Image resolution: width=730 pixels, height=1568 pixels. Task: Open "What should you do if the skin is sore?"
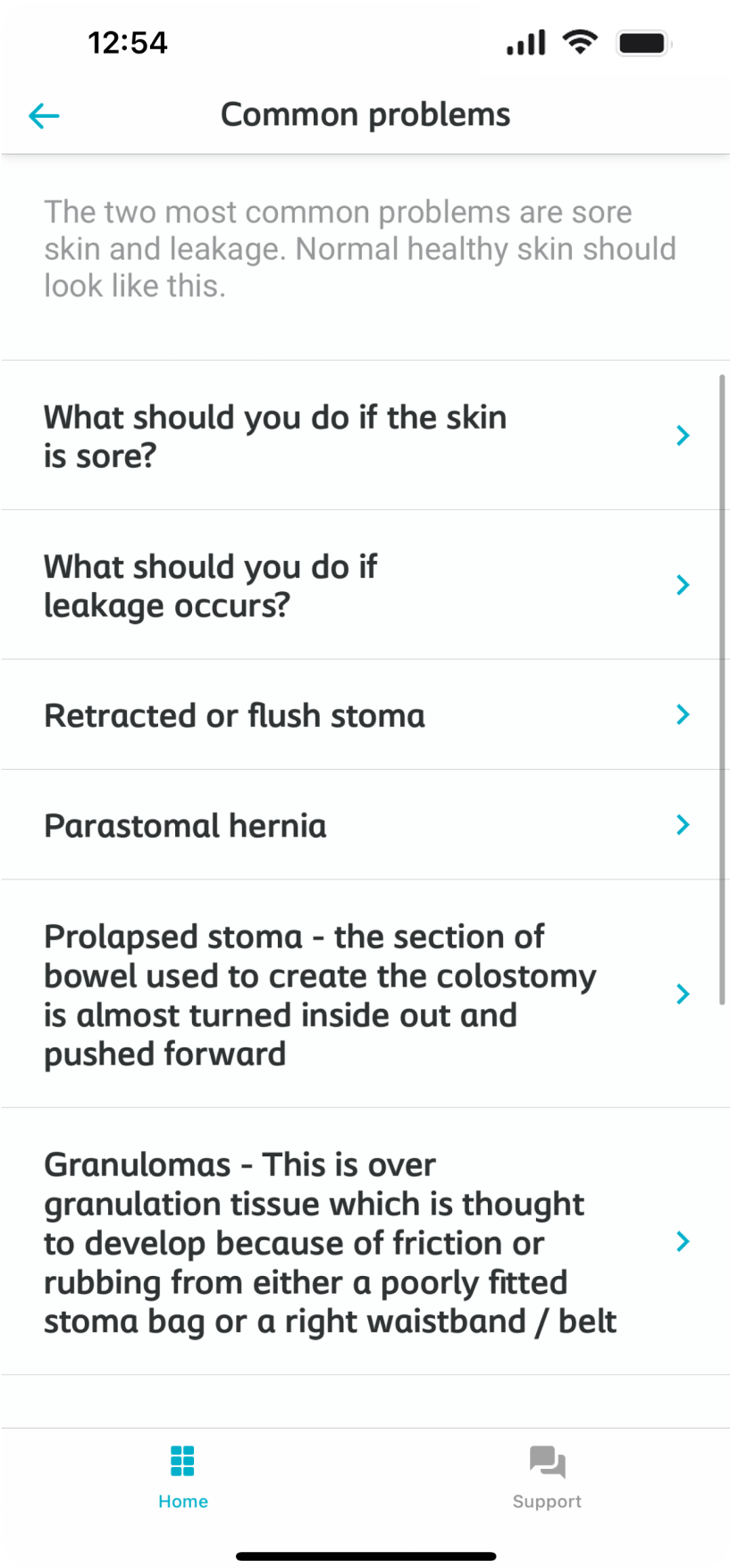click(x=365, y=436)
